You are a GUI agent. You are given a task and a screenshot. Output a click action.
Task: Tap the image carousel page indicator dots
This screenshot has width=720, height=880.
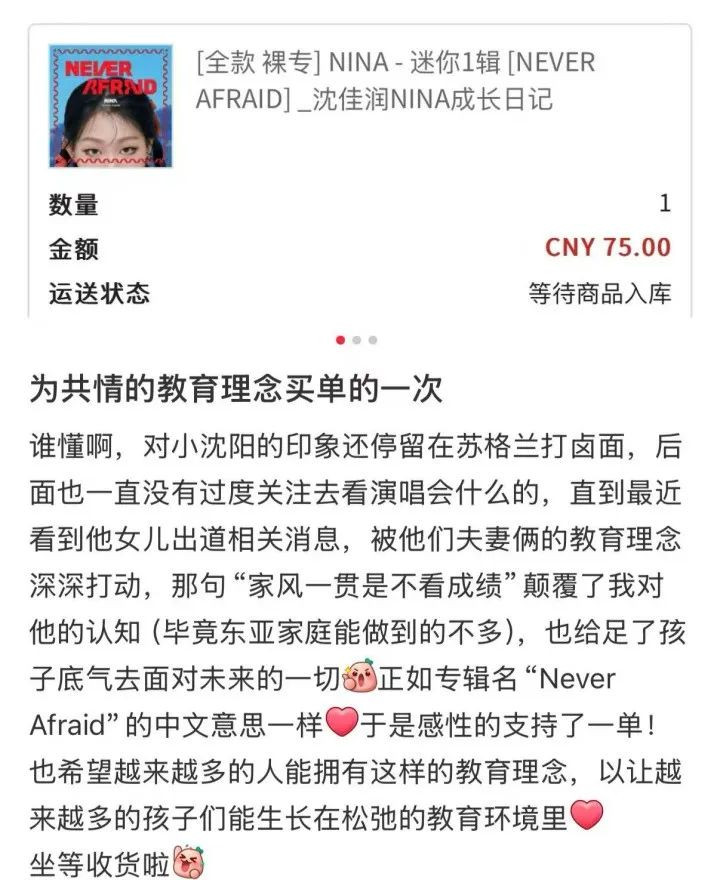pyautogui.click(x=357, y=340)
